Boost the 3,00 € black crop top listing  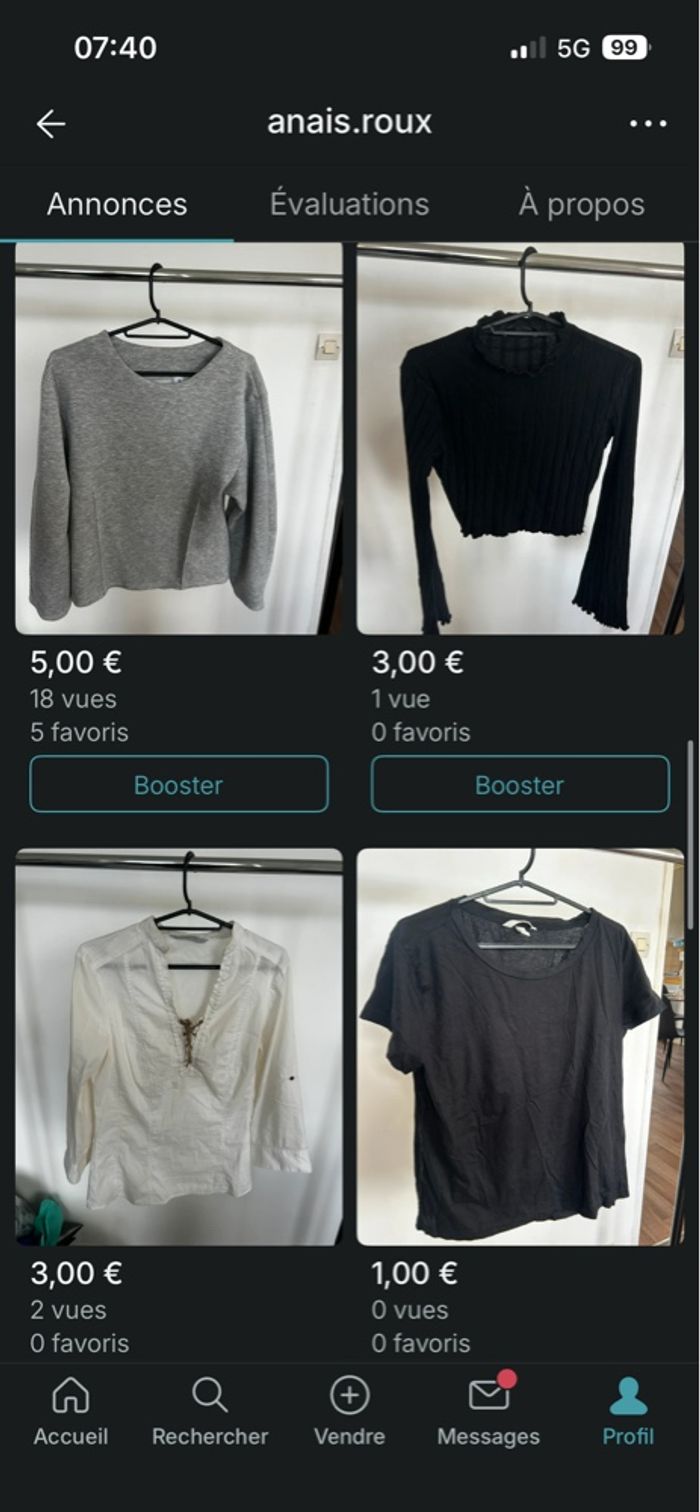tap(520, 784)
